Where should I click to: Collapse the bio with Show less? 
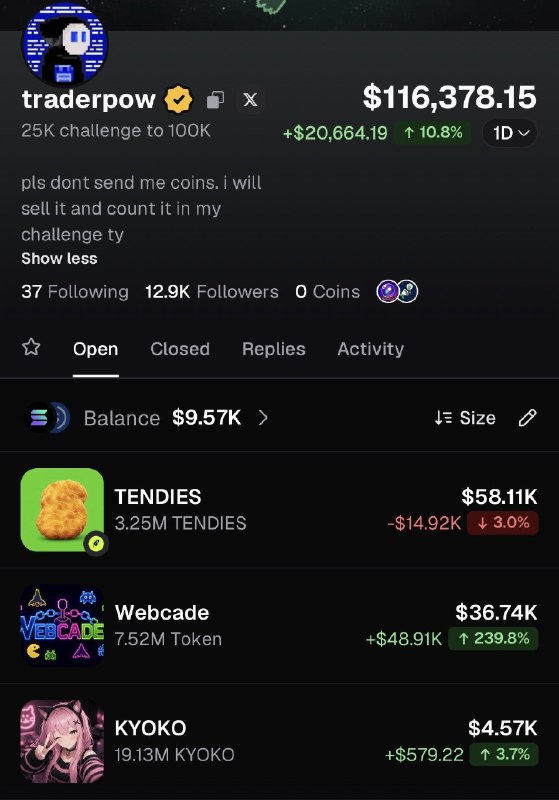[x=59, y=259]
